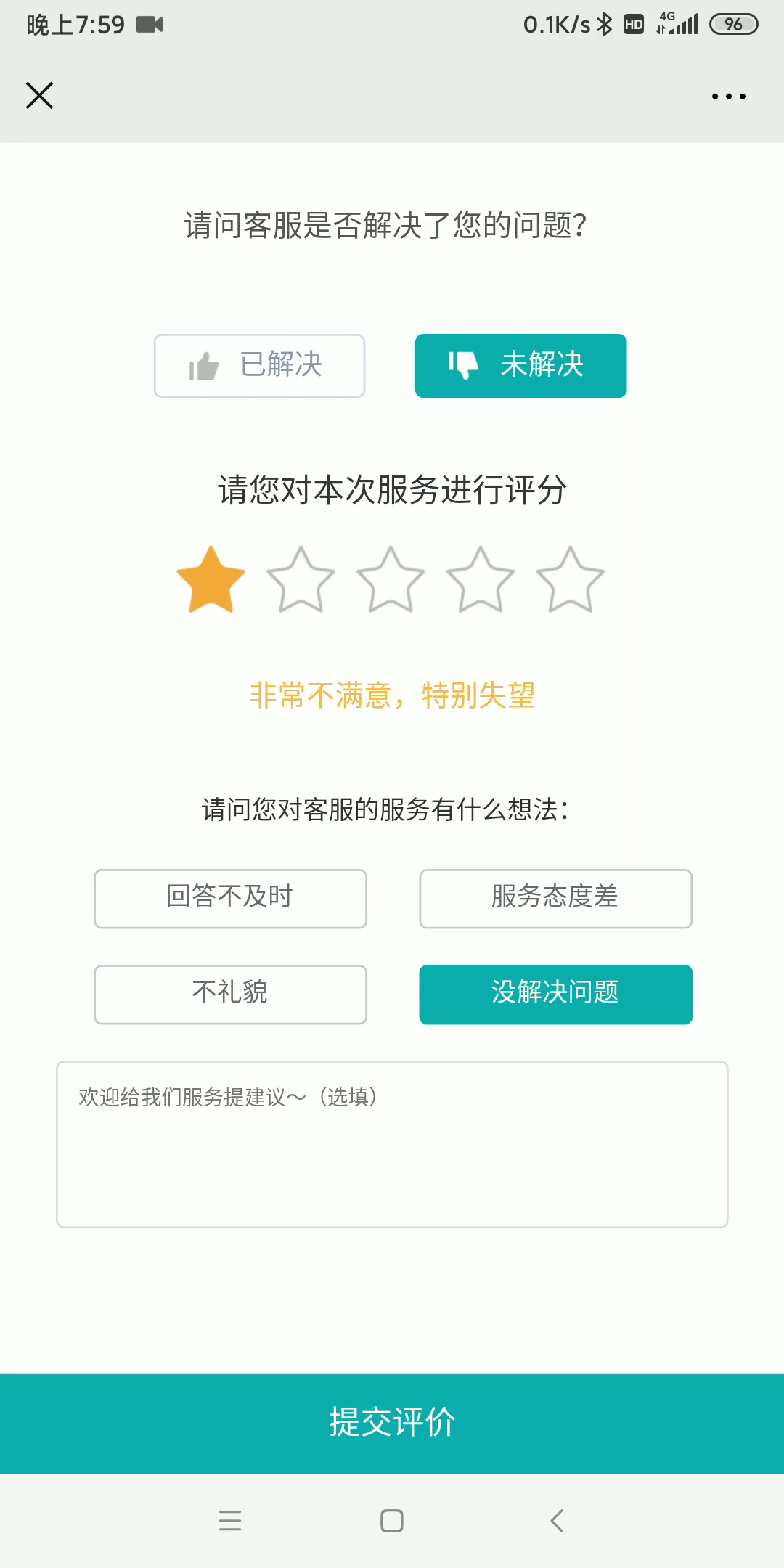The height and width of the screenshot is (1568, 784).
Task: Rate the service three stars
Action: point(391,580)
